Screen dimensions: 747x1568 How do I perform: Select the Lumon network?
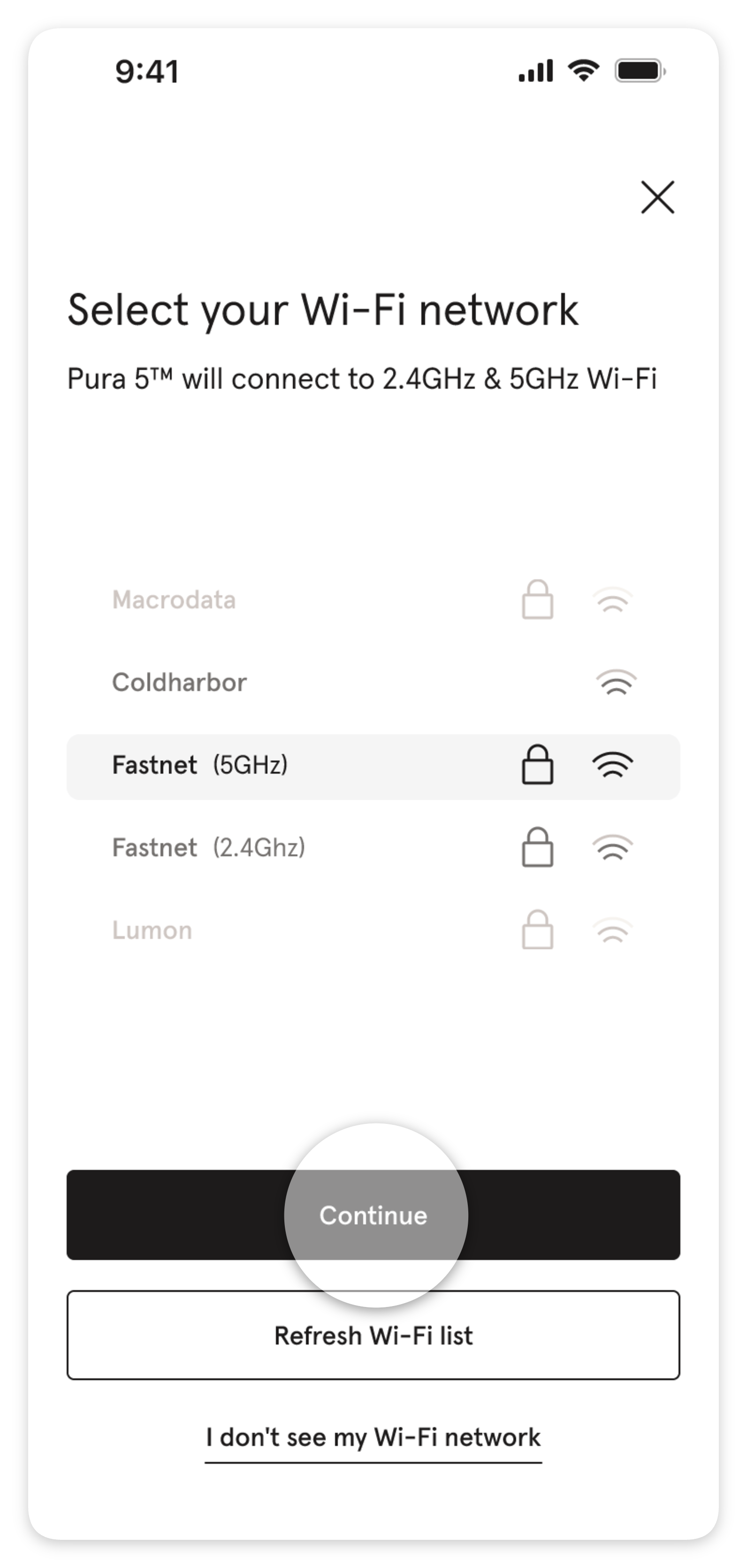(x=373, y=930)
